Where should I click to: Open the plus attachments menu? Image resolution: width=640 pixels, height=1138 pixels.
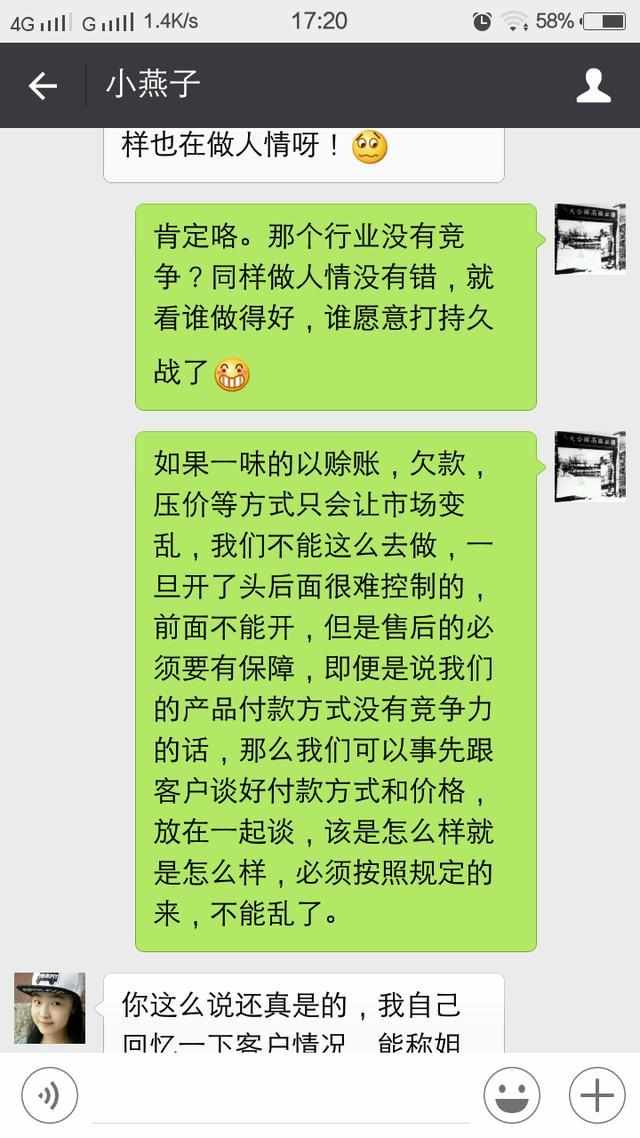coord(596,1095)
